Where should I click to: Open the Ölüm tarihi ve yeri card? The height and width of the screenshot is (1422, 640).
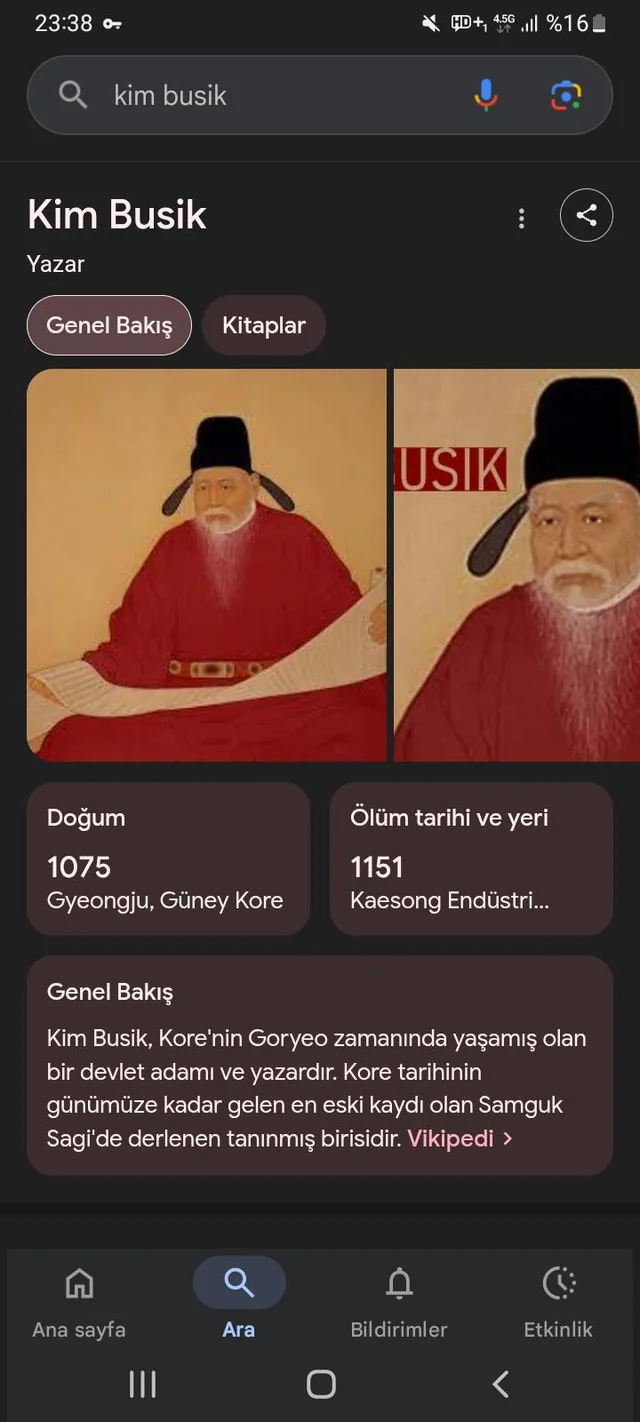point(471,858)
